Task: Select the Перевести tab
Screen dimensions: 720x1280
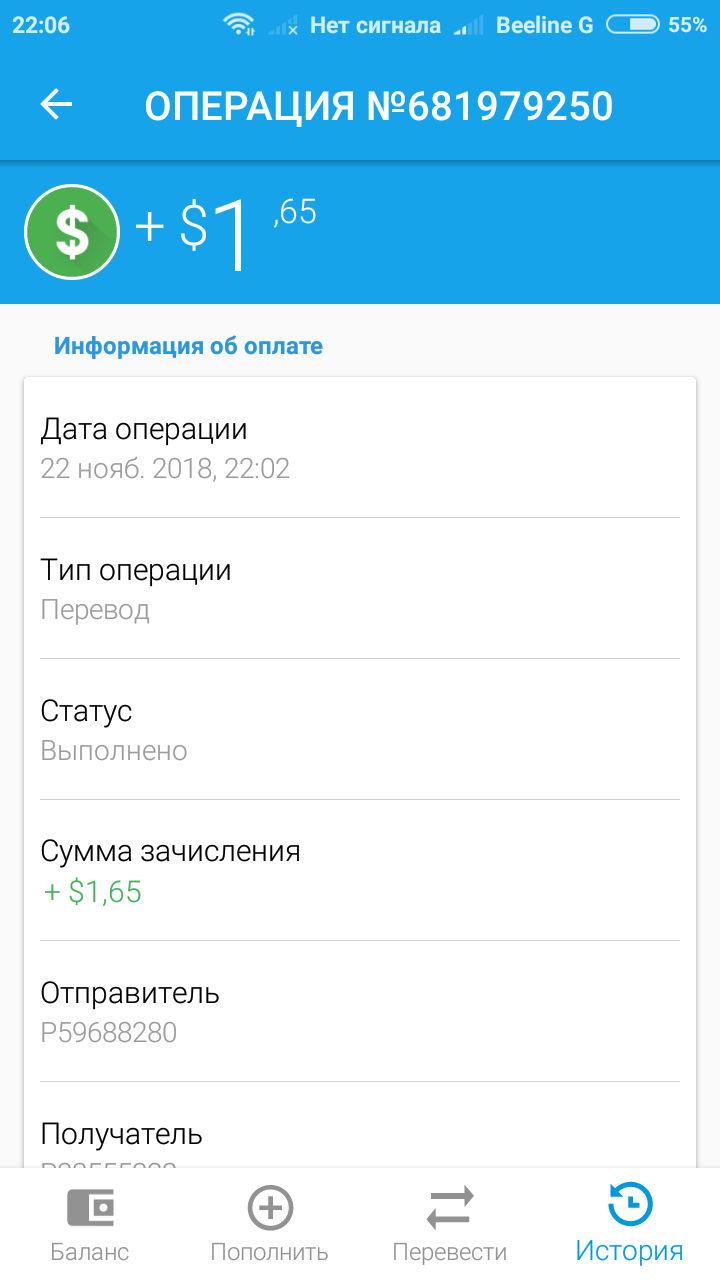Action: click(450, 1223)
